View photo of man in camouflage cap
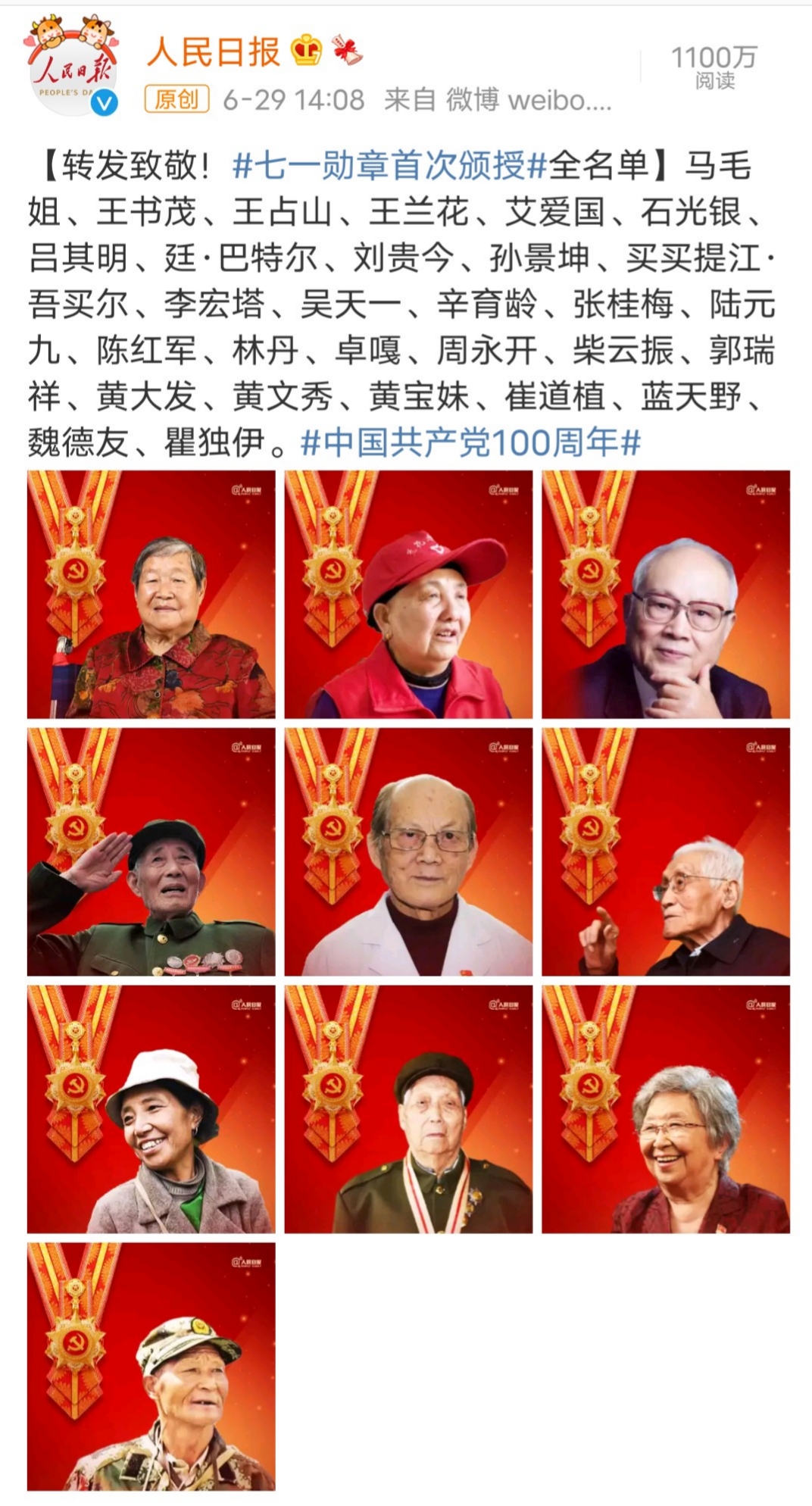The image size is (812, 1506). pos(151,1366)
